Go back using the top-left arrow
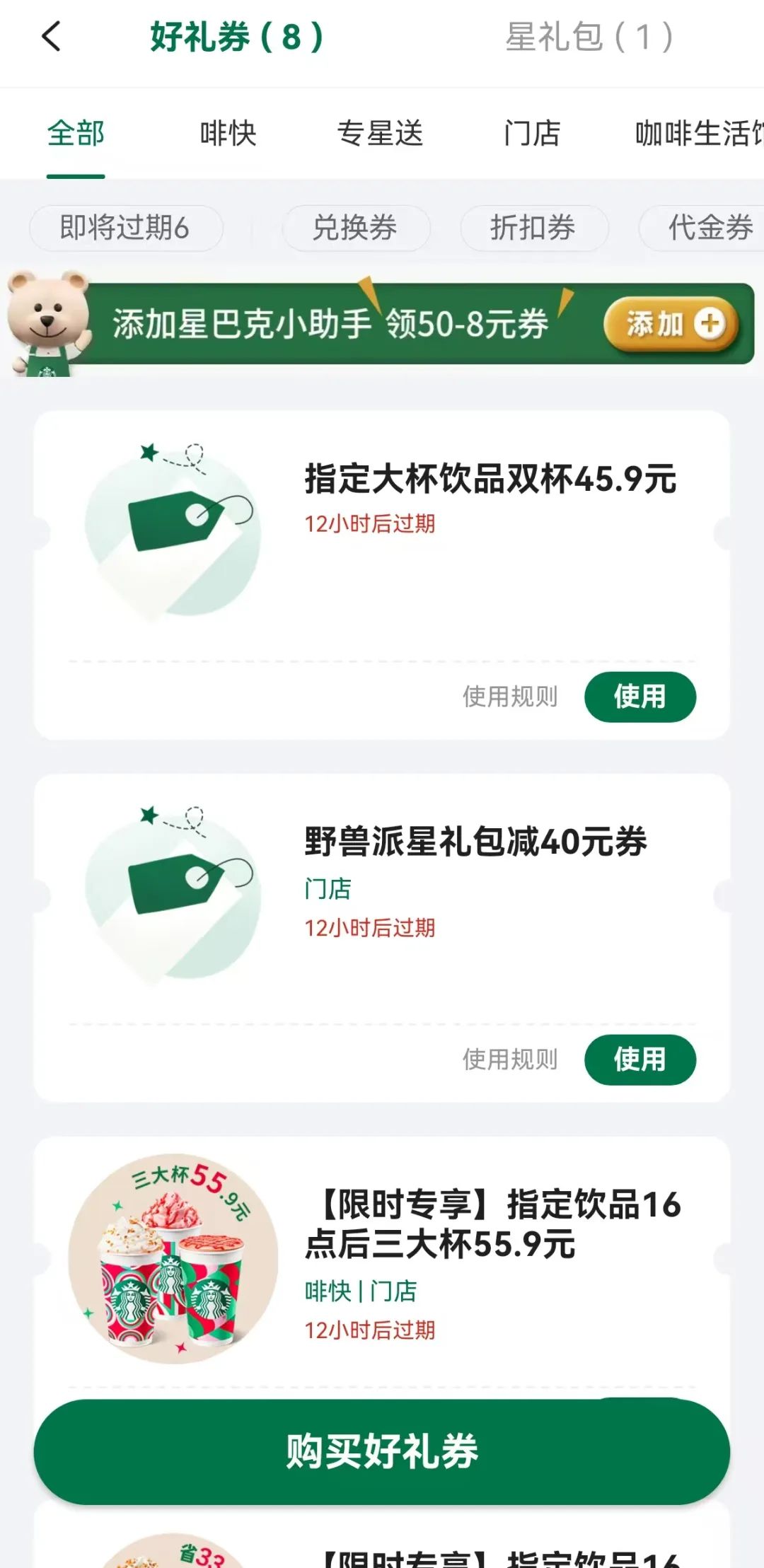Viewport: 764px width, 1568px height. [x=51, y=37]
